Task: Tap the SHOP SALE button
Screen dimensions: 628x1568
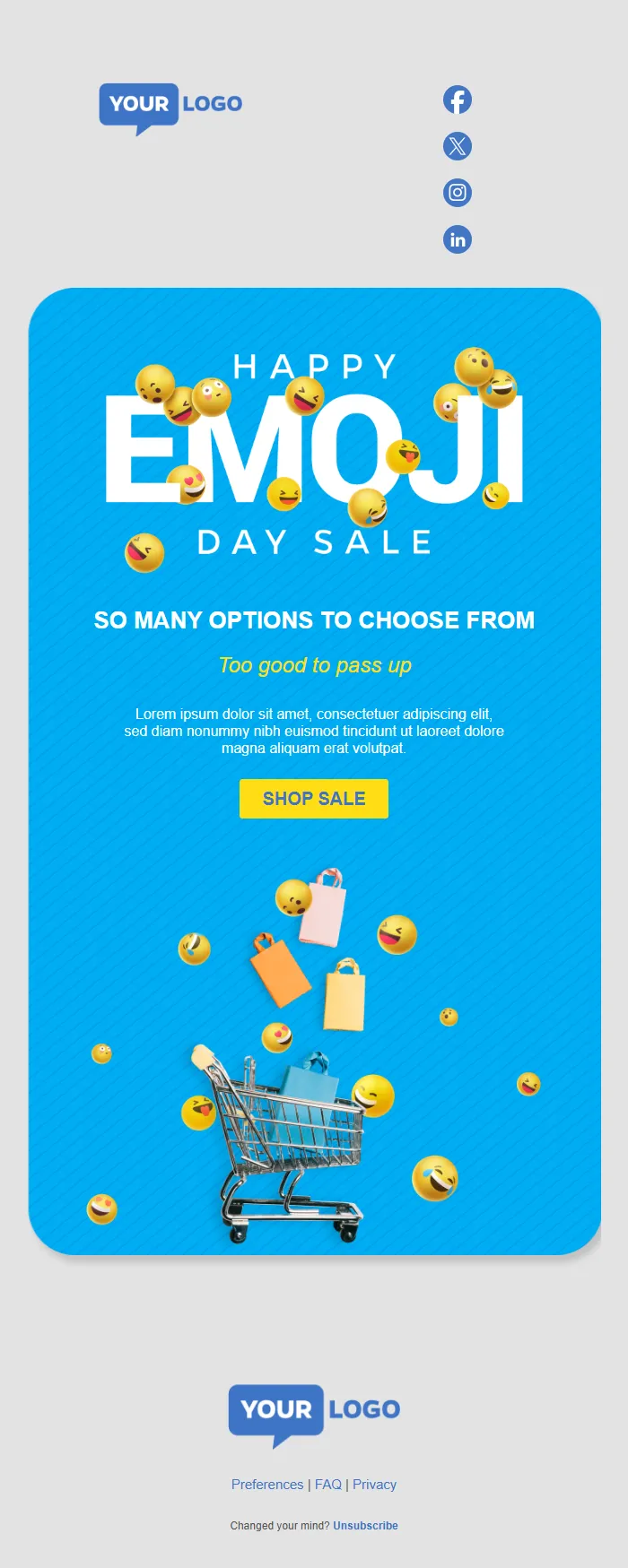Action: point(314,799)
